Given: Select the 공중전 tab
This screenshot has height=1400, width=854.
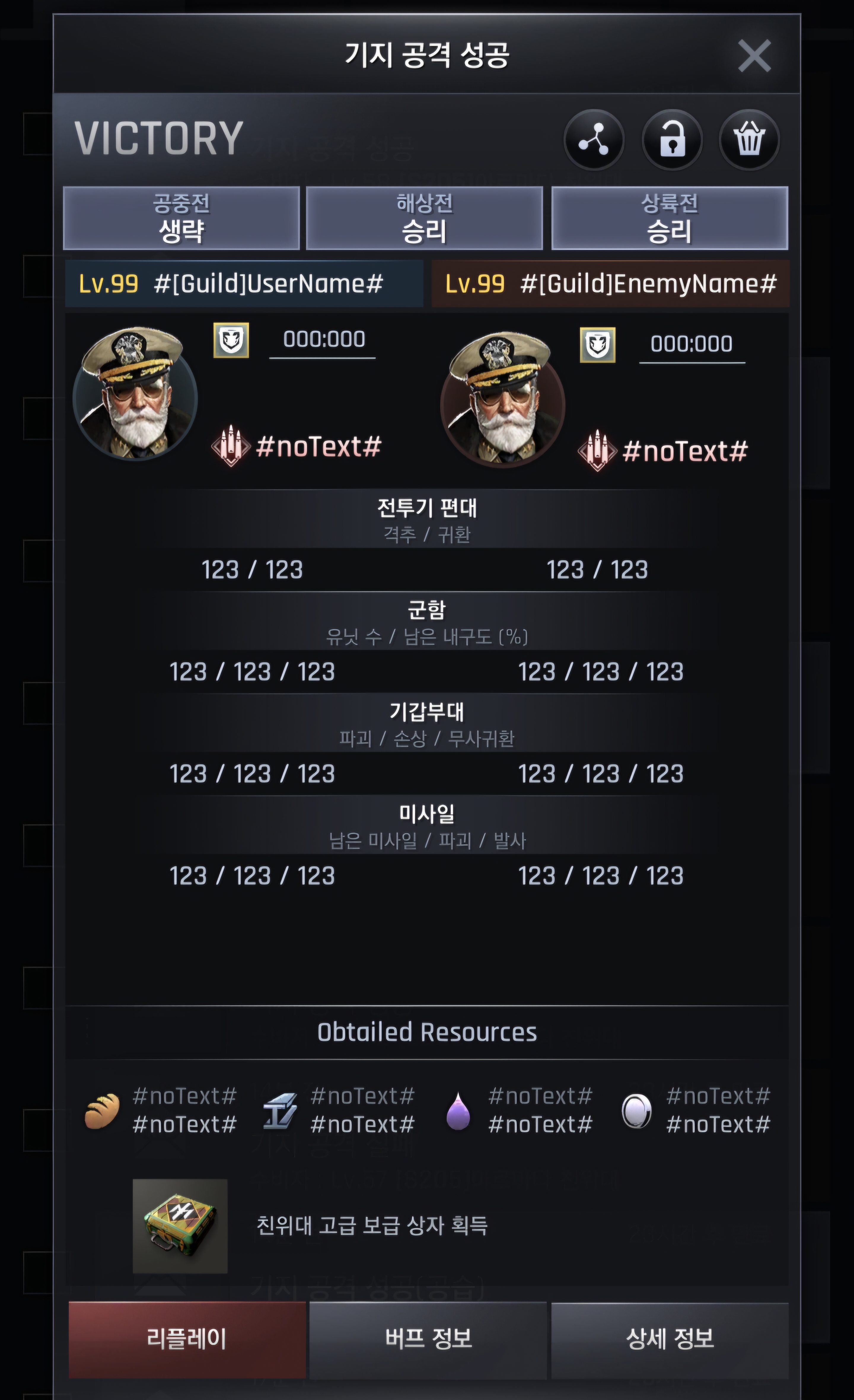Looking at the screenshot, I should (181, 218).
